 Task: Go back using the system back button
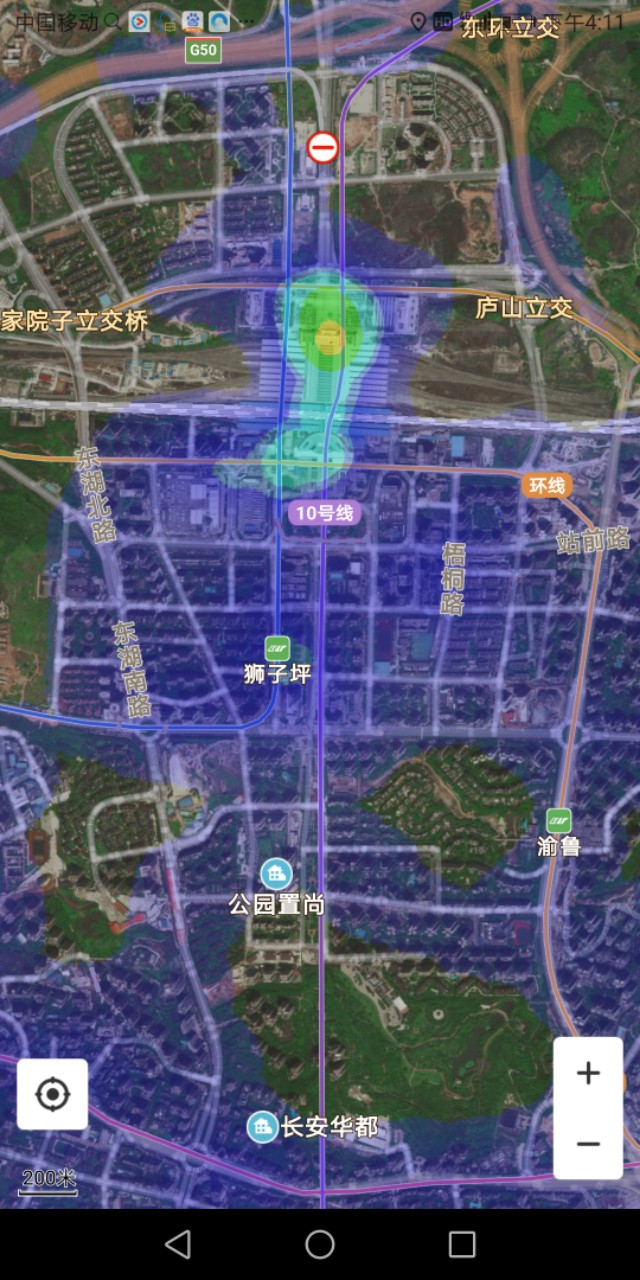point(178,1244)
